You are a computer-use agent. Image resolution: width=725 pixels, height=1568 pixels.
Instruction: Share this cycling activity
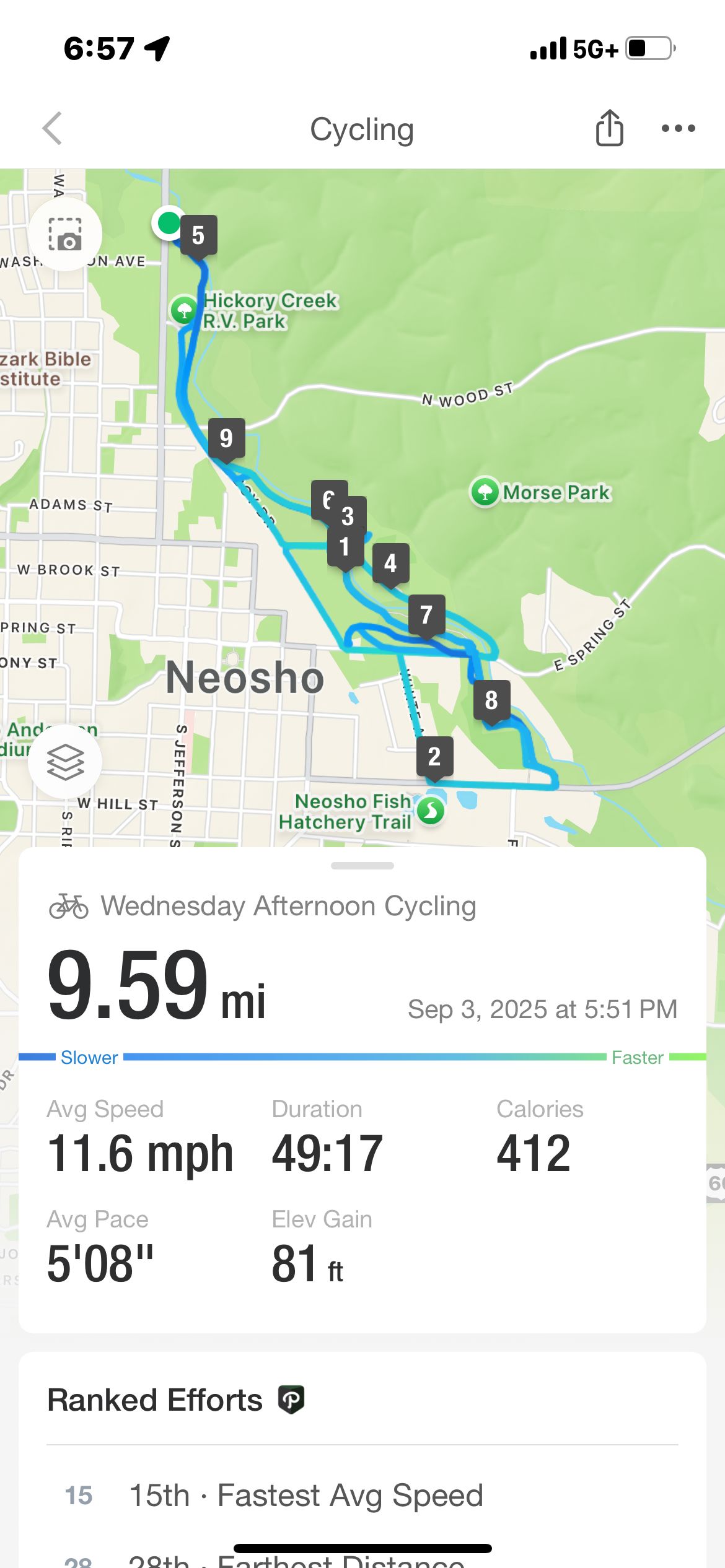609,128
